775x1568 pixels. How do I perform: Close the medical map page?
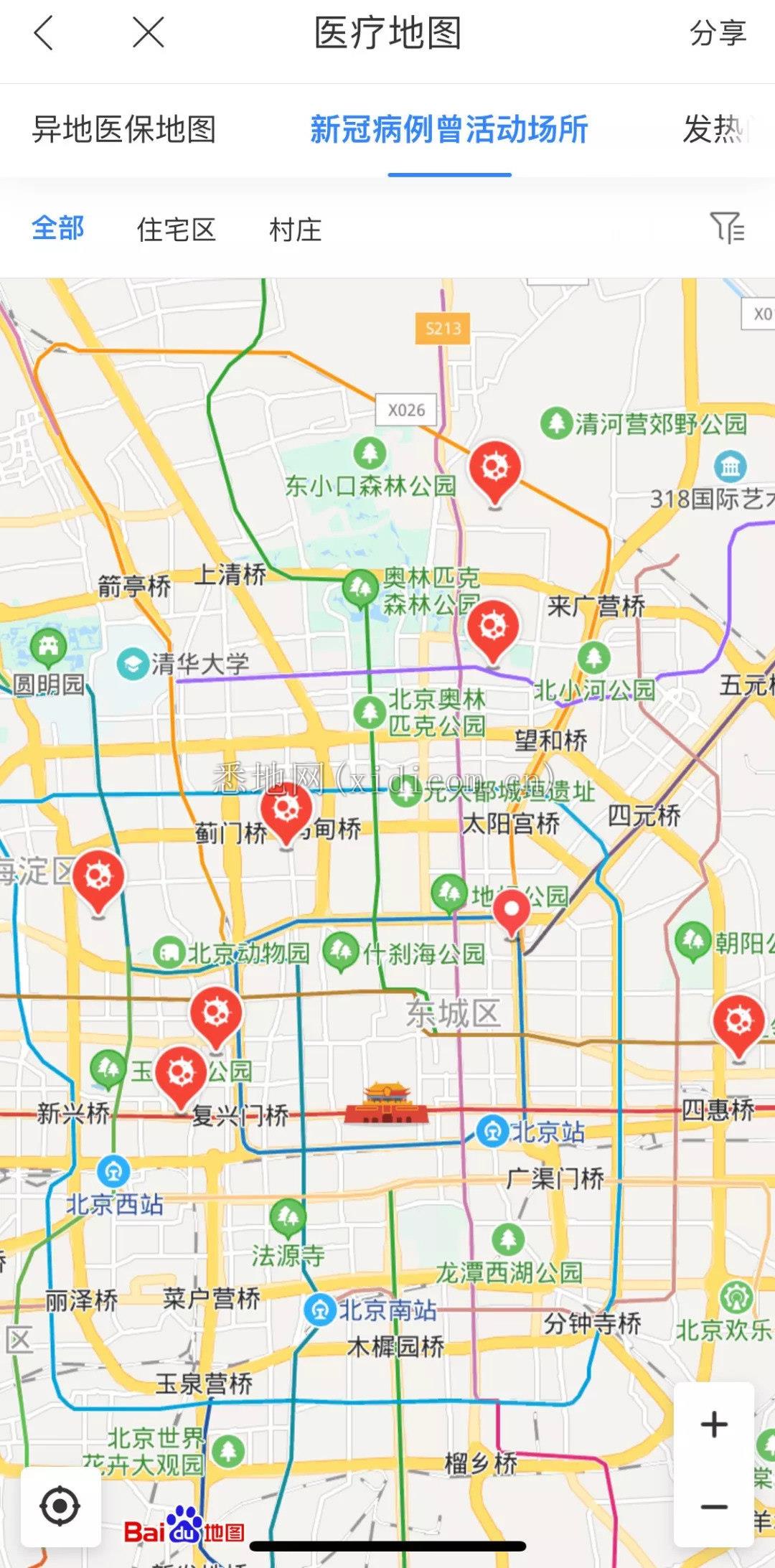pyautogui.click(x=149, y=33)
